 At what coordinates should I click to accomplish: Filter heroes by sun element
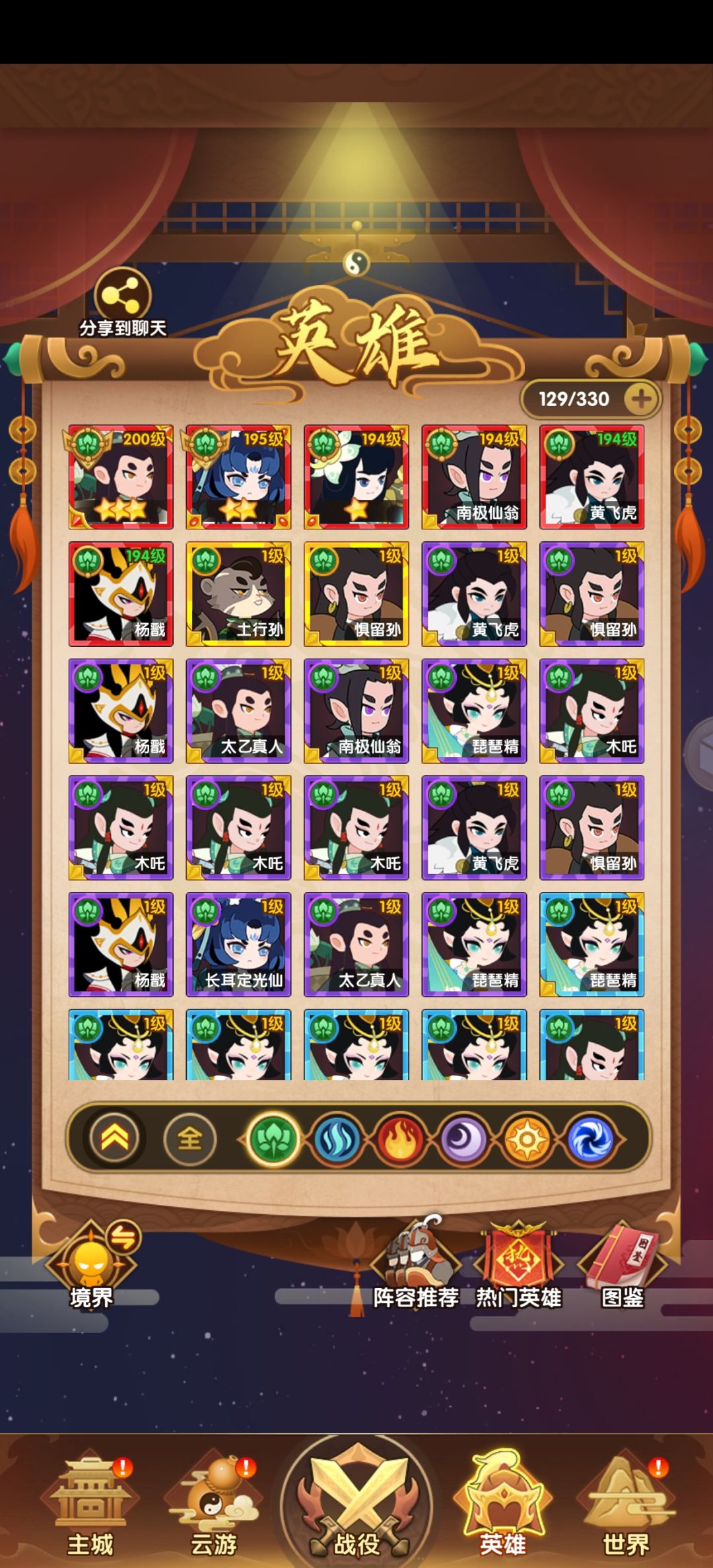(x=527, y=1139)
